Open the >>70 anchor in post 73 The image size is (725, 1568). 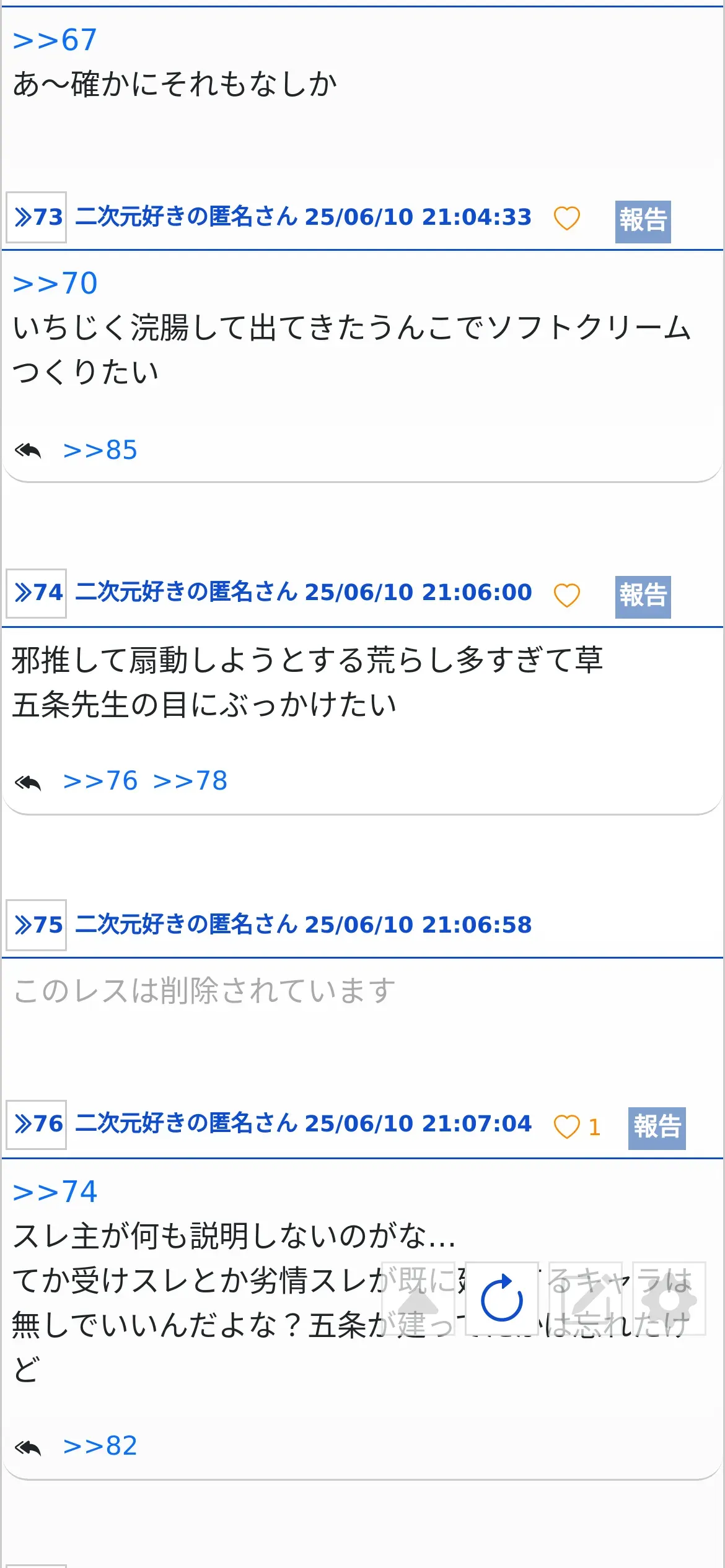pos(55,284)
